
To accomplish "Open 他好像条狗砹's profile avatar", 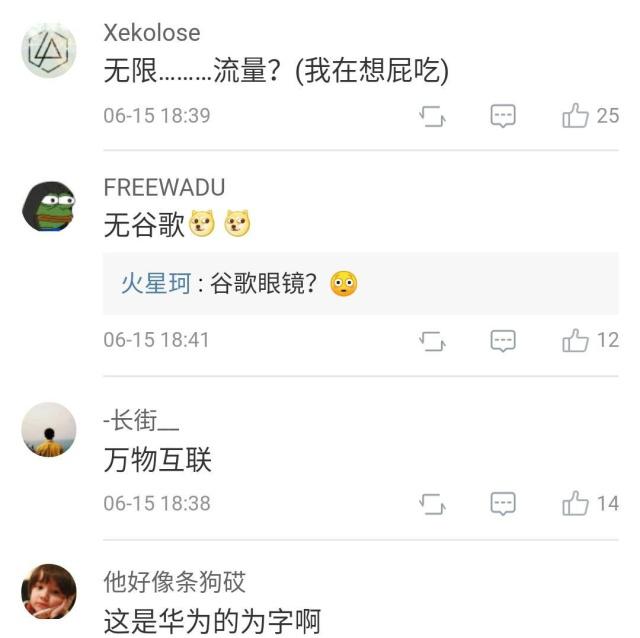I will (x=48, y=591).
